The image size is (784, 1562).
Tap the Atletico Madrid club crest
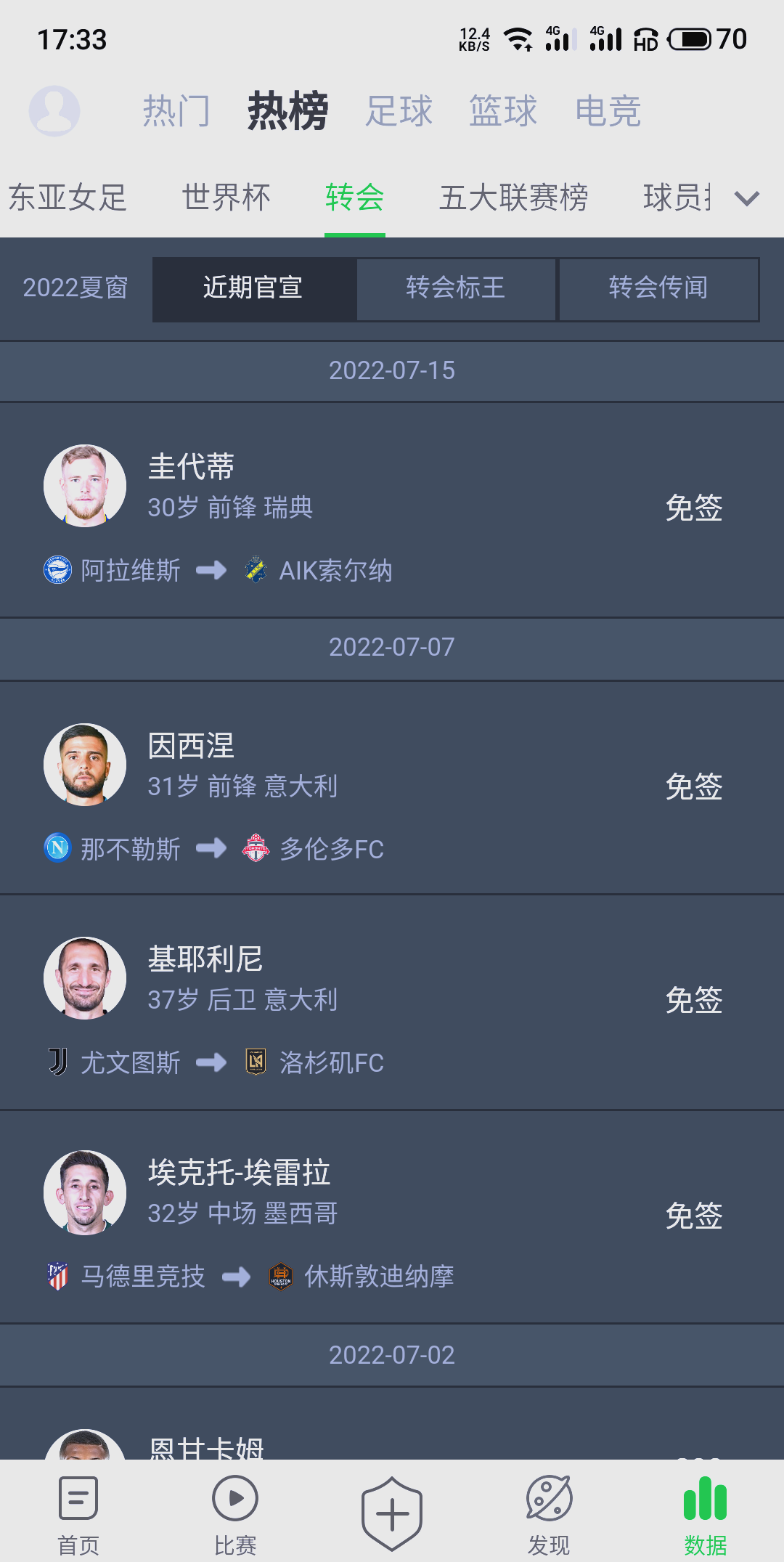point(59,1276)
